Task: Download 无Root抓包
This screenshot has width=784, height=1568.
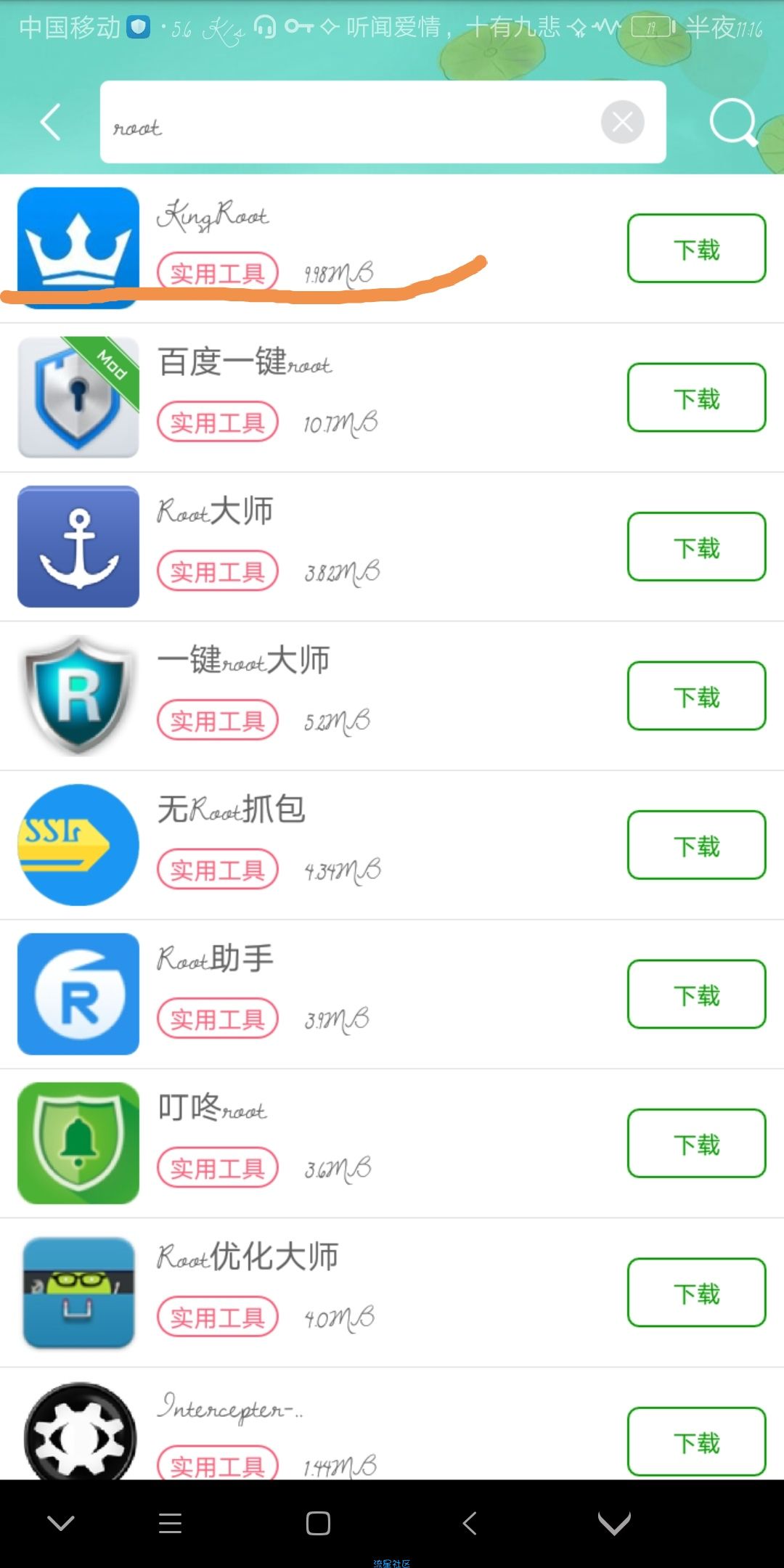Action: (x=696, y=845)
